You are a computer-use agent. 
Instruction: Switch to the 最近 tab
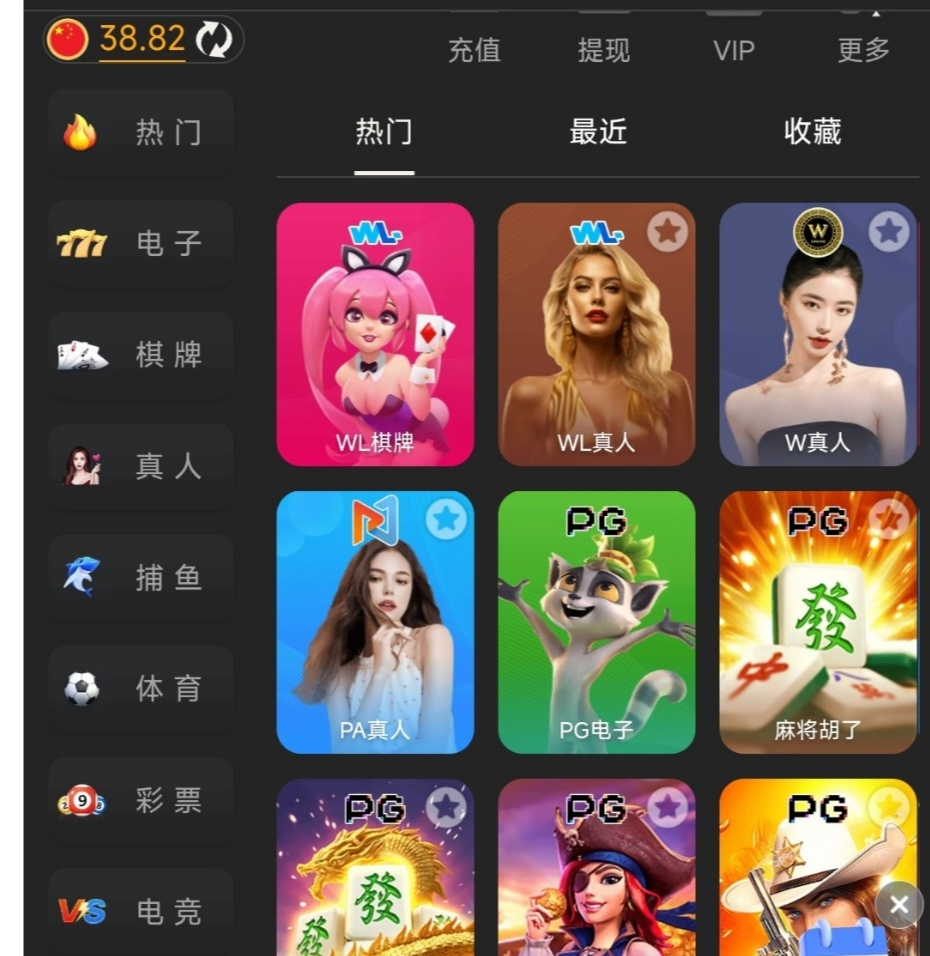[598, 132]
